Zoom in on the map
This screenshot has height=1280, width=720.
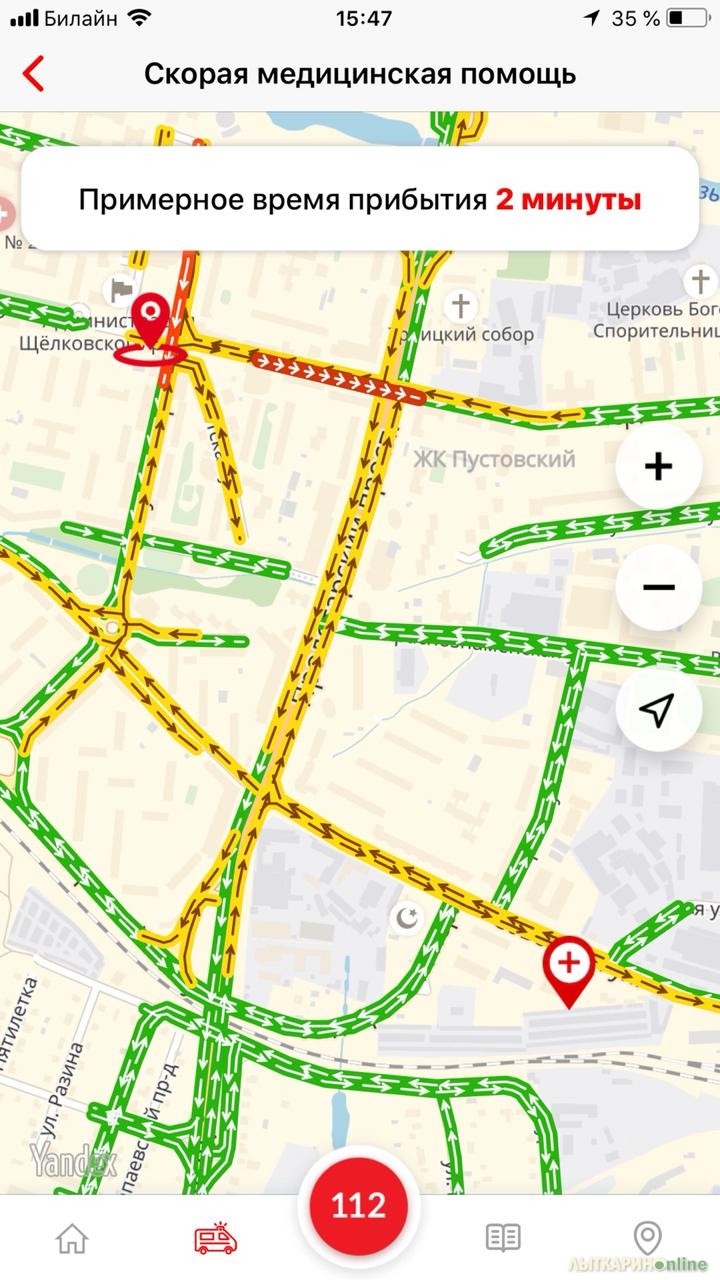point(658,466)
